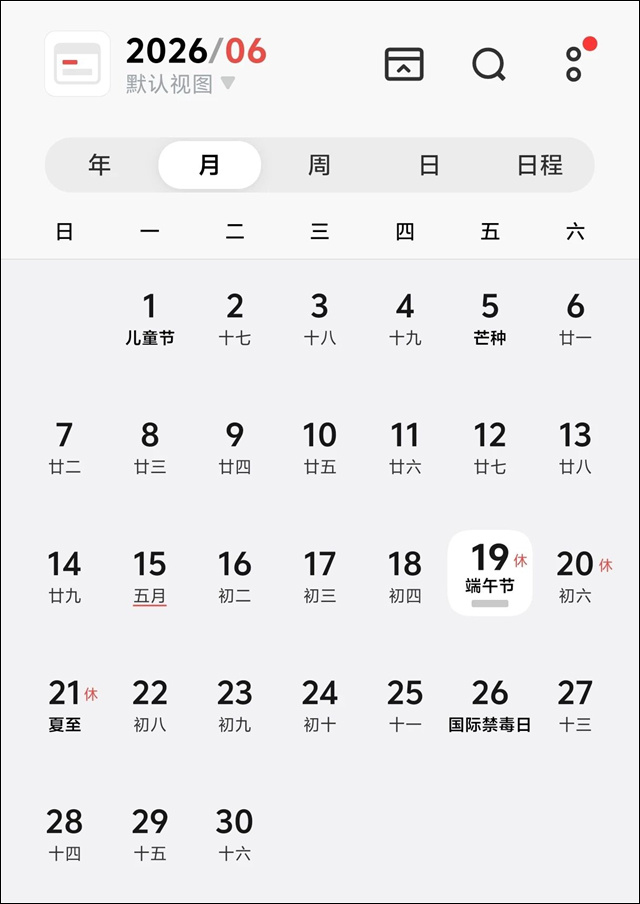
Task: Open the more options menu
Action: click(574, 64)
